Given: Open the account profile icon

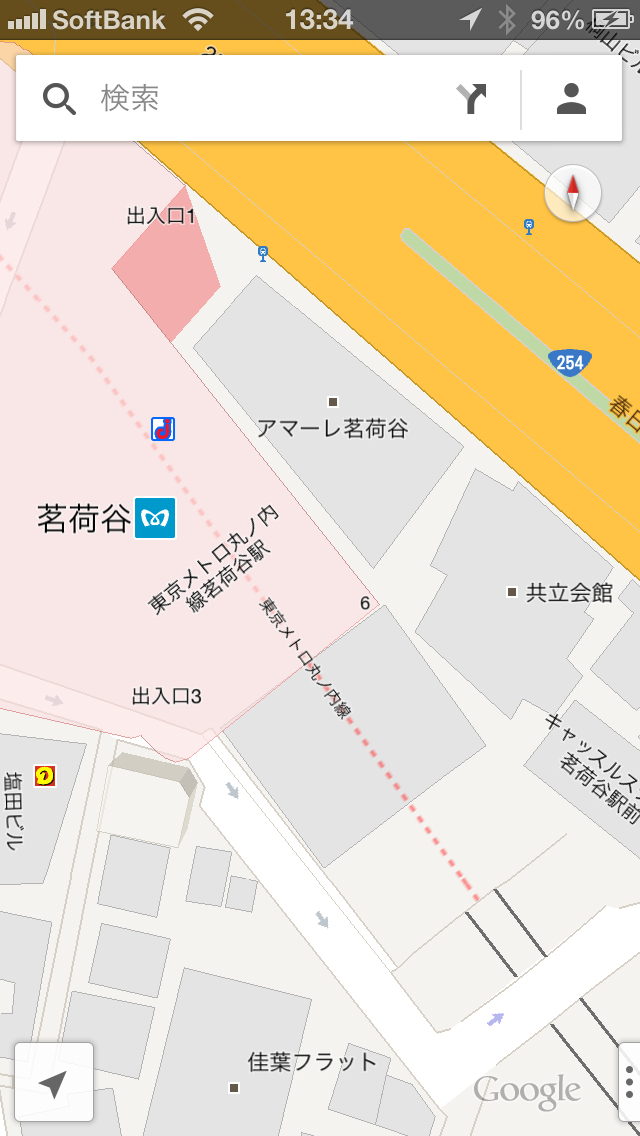Looking at the screenshot, I should click(x=571, y=99).
